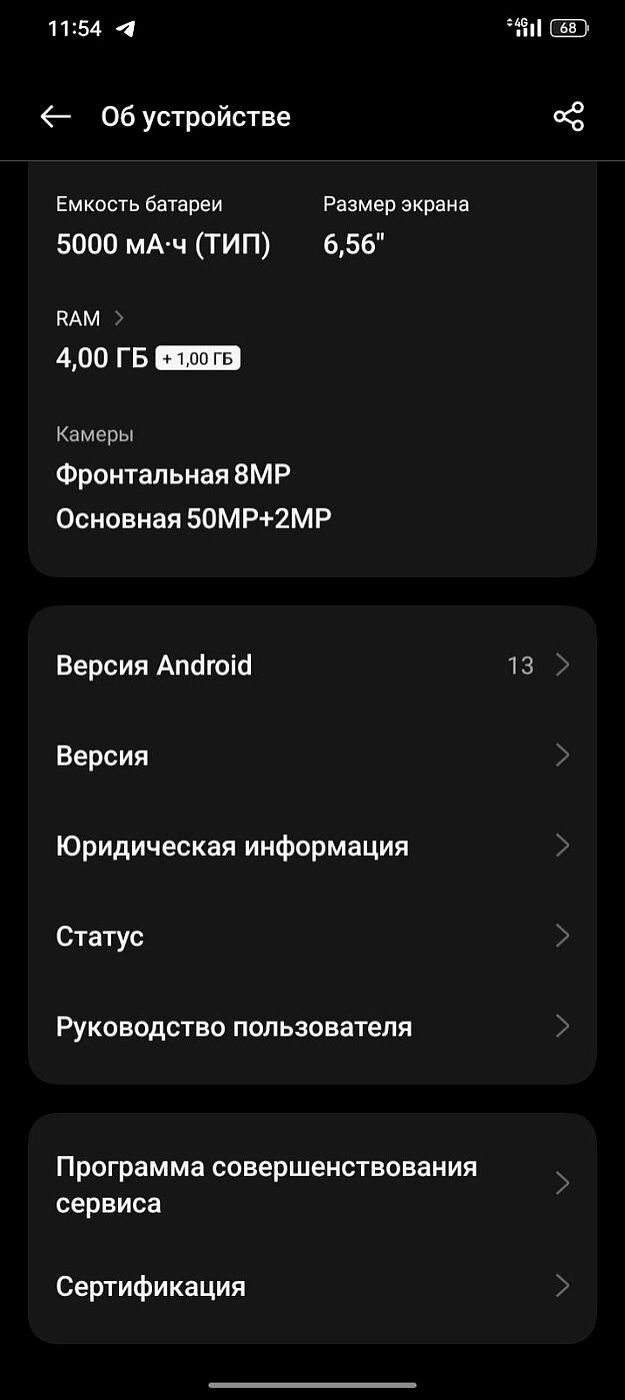625x1400 pixels.
Task: Open Юридическая информация
Action: (312, 846)
